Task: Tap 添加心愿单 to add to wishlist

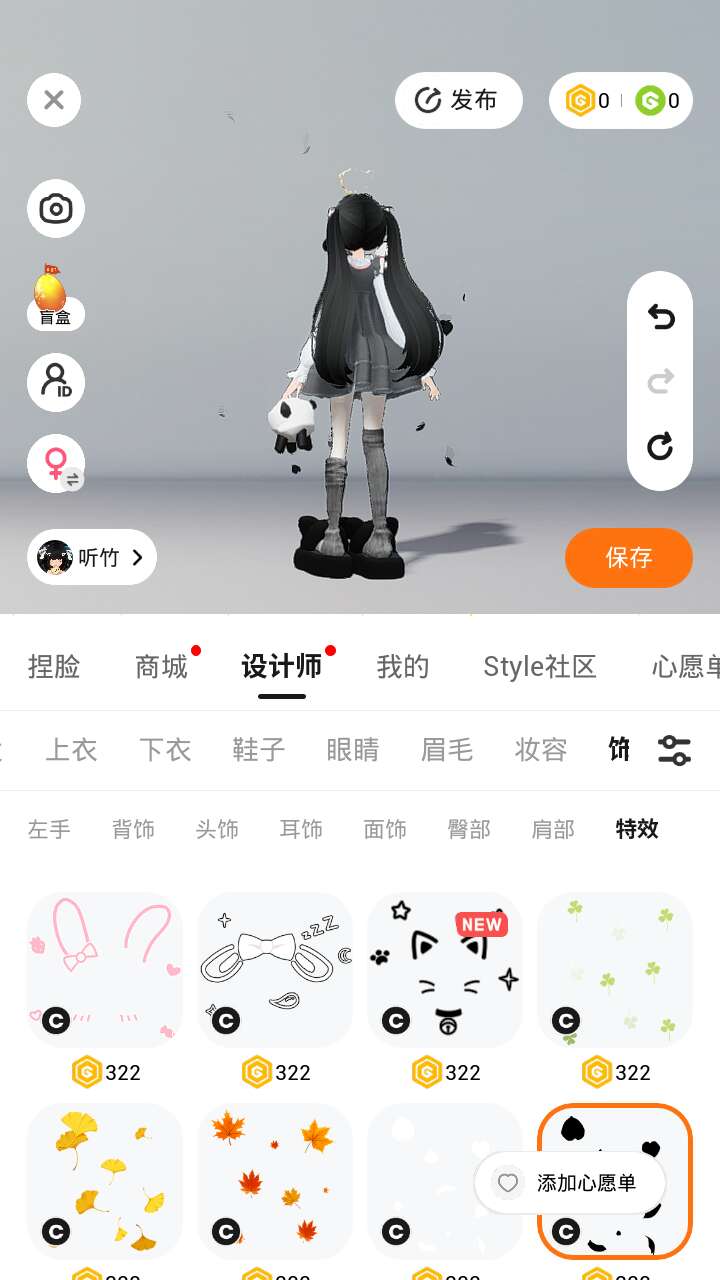Action: point(570,1183)
